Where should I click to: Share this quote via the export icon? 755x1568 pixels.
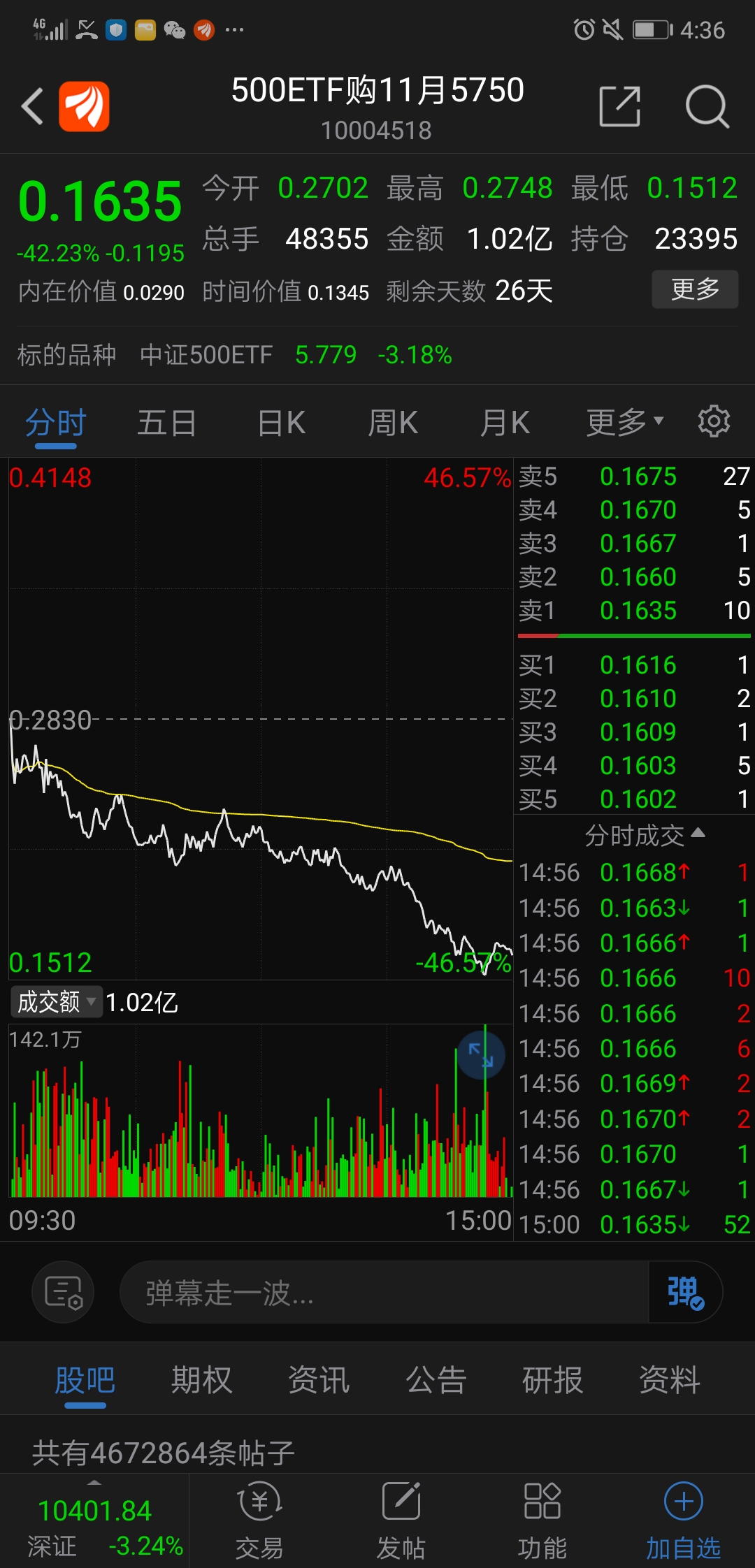tap(620, 106)
